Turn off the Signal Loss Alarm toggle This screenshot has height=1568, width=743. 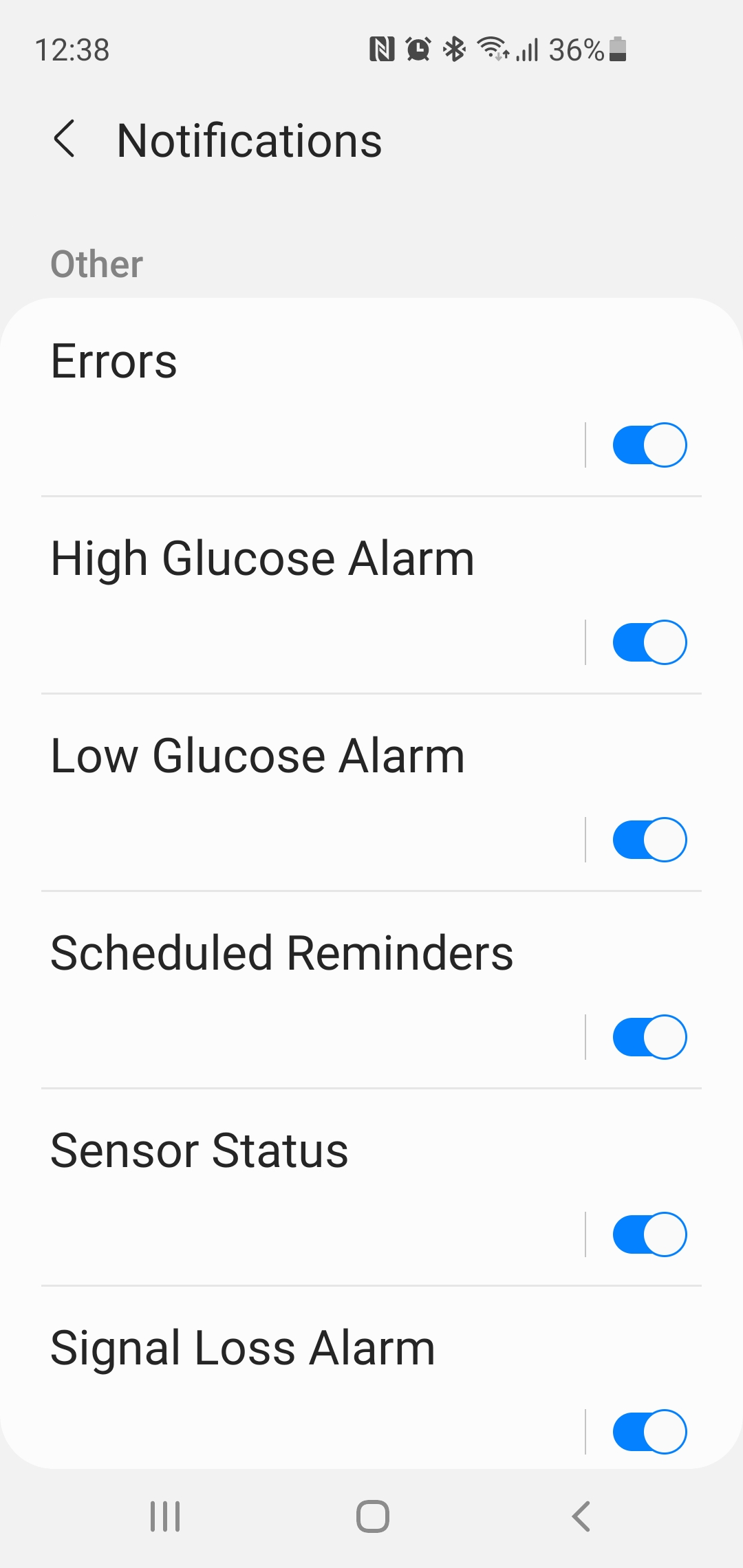click(x=649, y=1432)
